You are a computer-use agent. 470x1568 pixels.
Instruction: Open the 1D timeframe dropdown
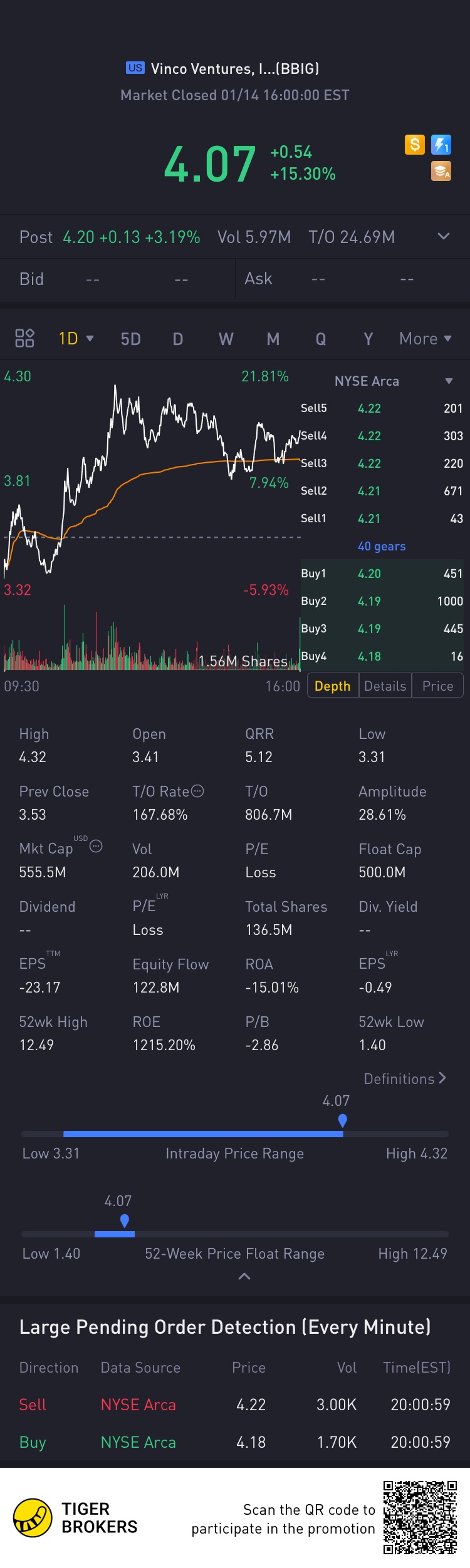coord(76,339)
